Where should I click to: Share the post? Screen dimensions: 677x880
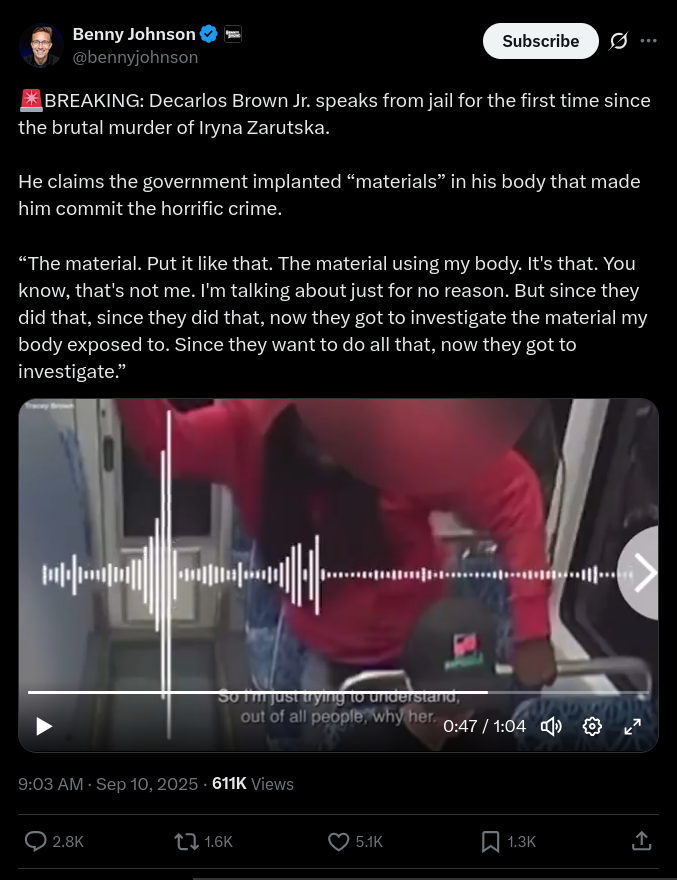[642, 842]
